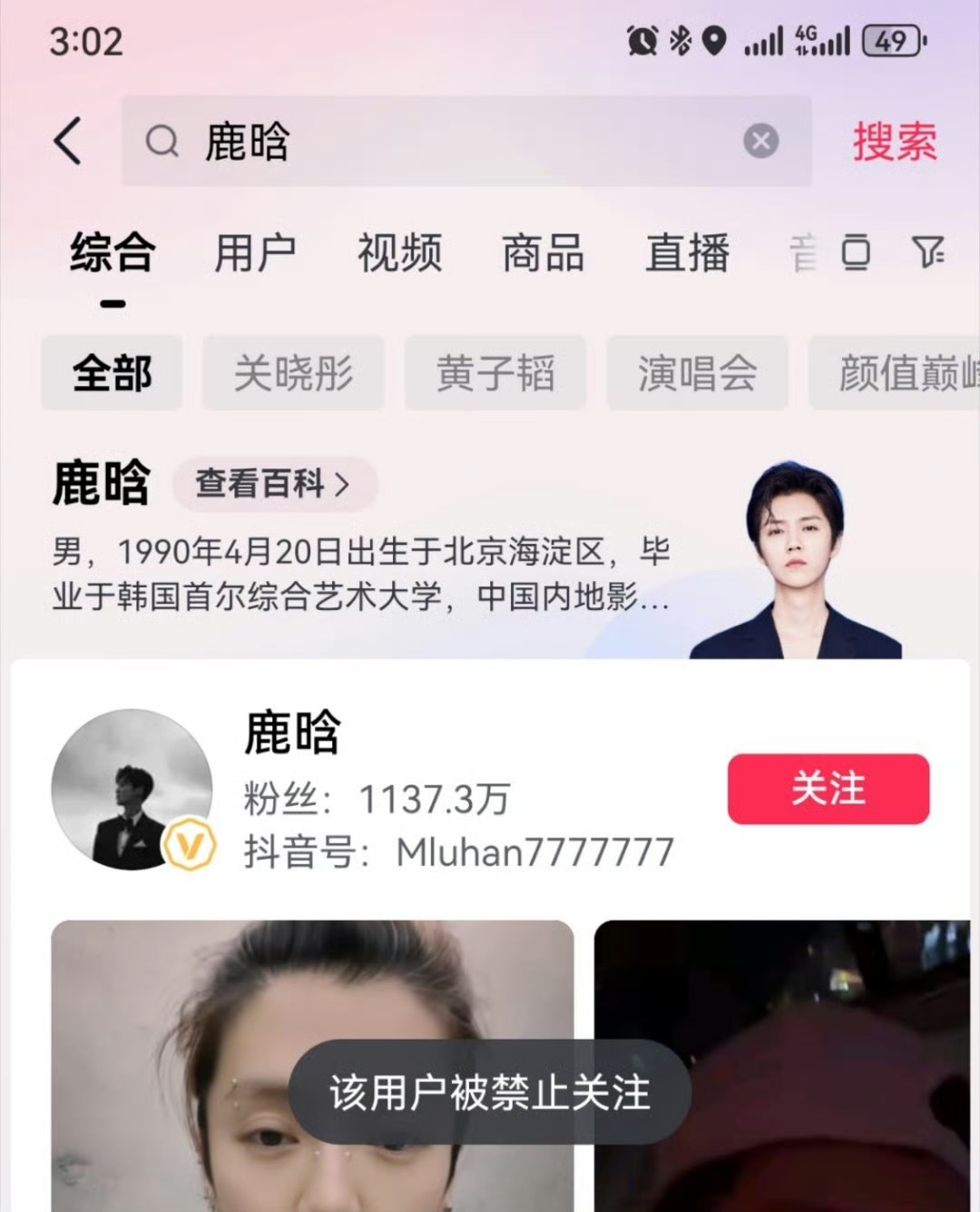Switch to the 用户 tab
The image size is (980, 1212).
coord(255,252)
